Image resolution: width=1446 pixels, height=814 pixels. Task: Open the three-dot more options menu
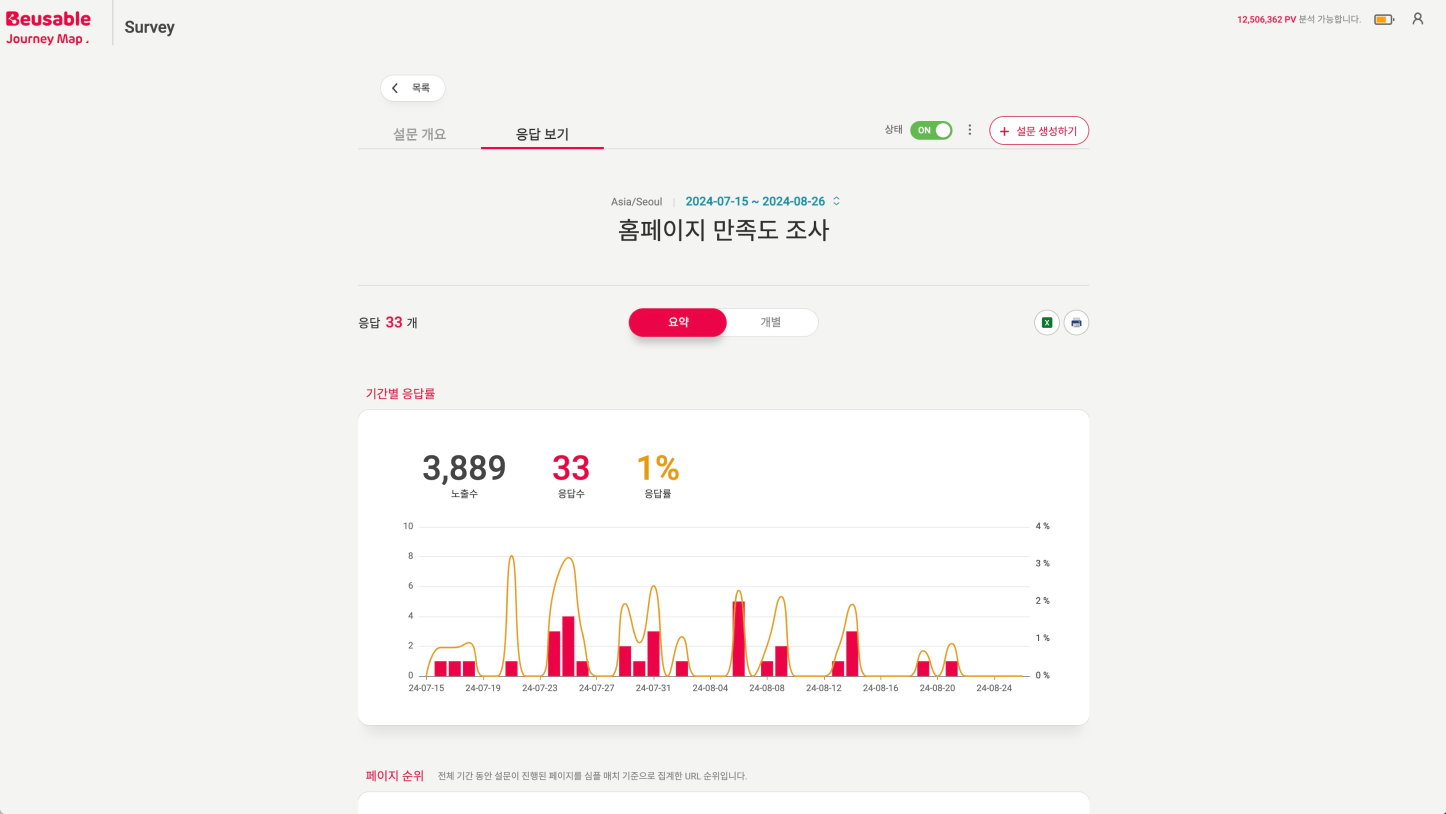pos(969,130)
